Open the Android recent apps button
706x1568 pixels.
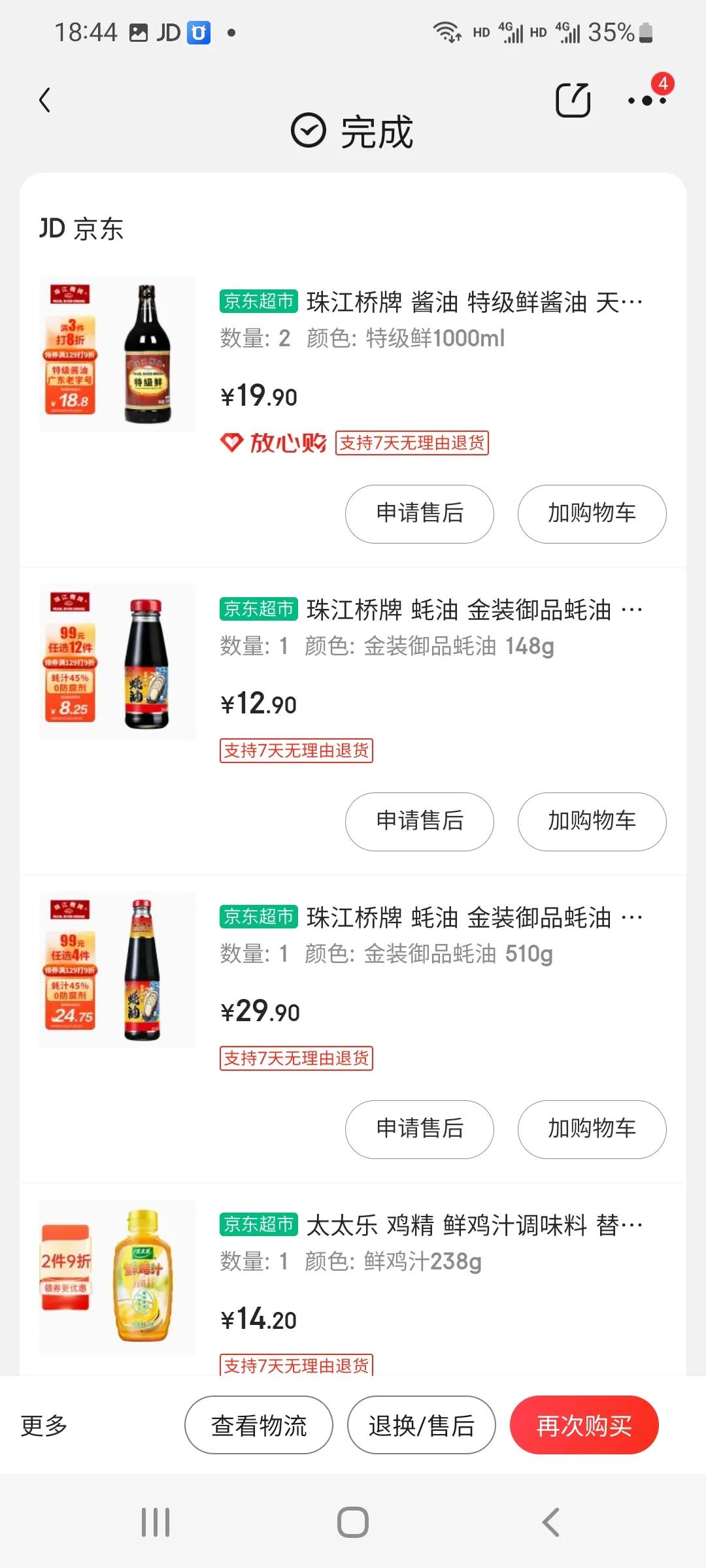pos(154,1520)
